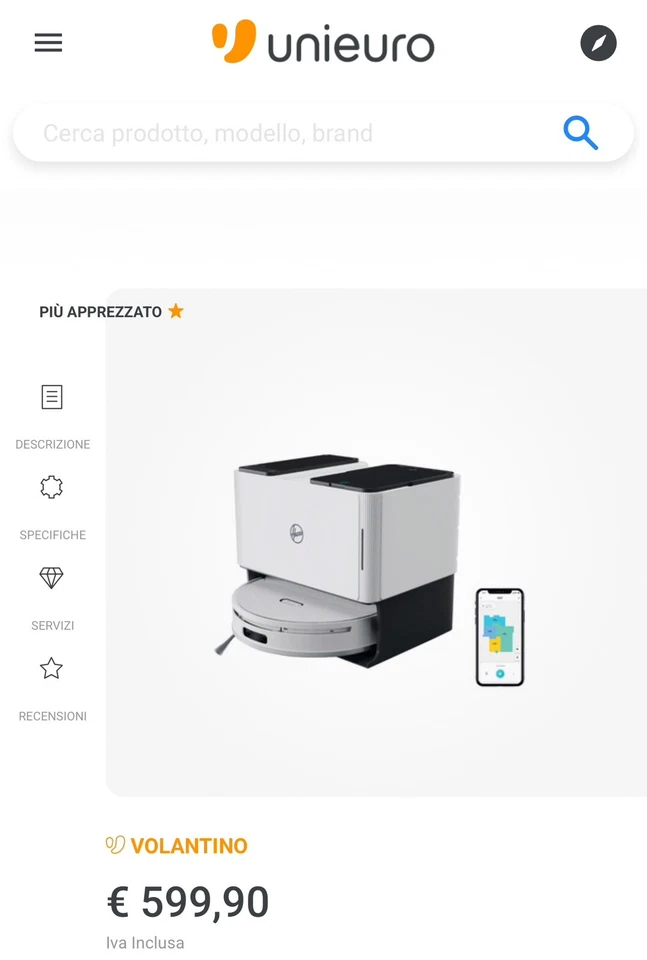This screenshot has width=647, height=960.
Task: Go to the Unieuro home page via logo
Action: pos(323,43)
